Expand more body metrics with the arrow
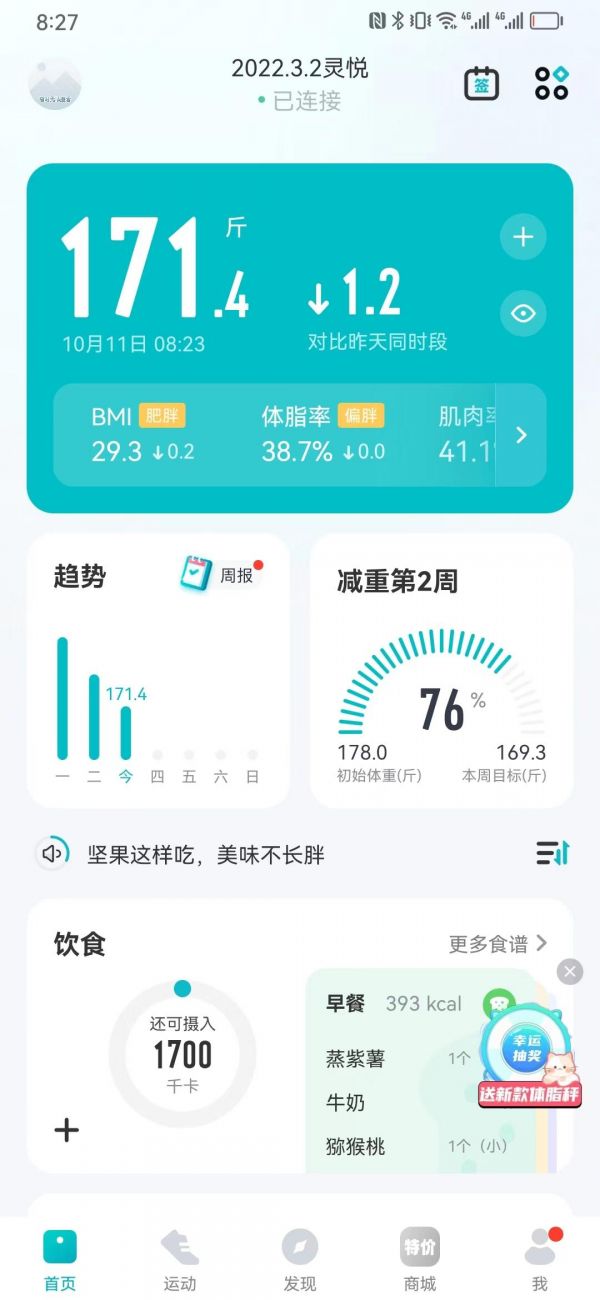This screenshot has width=600, height=1300. (521, 435)
